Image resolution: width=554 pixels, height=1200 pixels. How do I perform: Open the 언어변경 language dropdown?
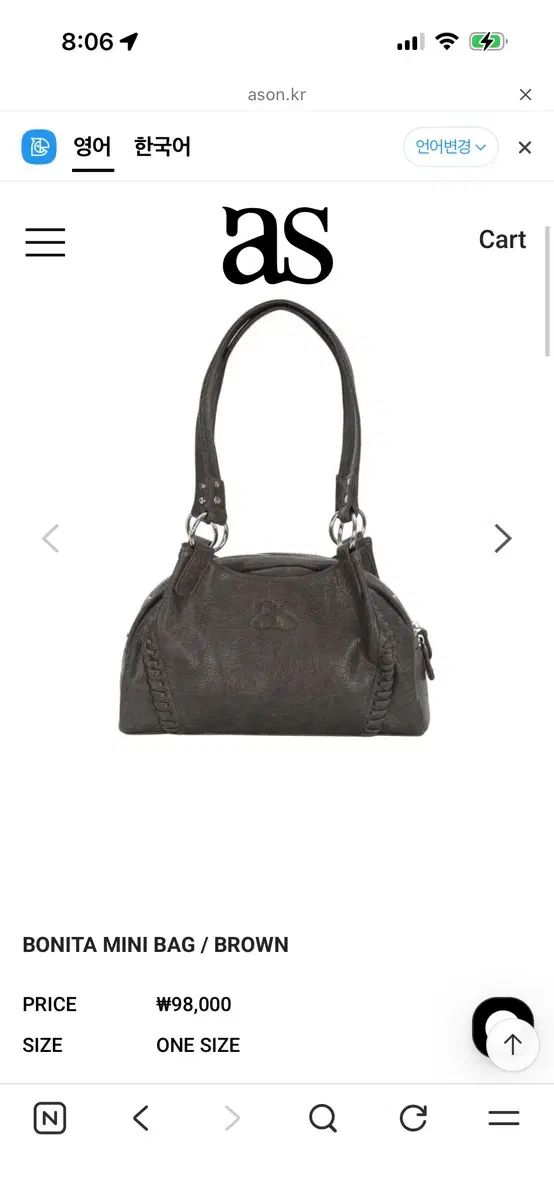451,147
